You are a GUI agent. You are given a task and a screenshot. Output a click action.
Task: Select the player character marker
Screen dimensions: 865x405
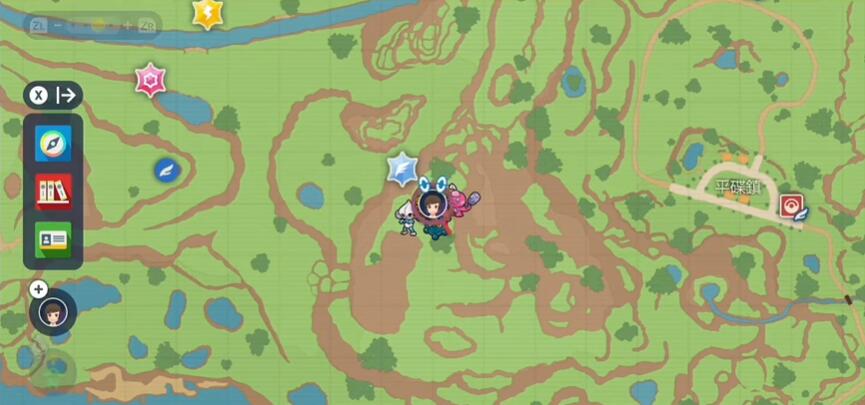point(432,204)
